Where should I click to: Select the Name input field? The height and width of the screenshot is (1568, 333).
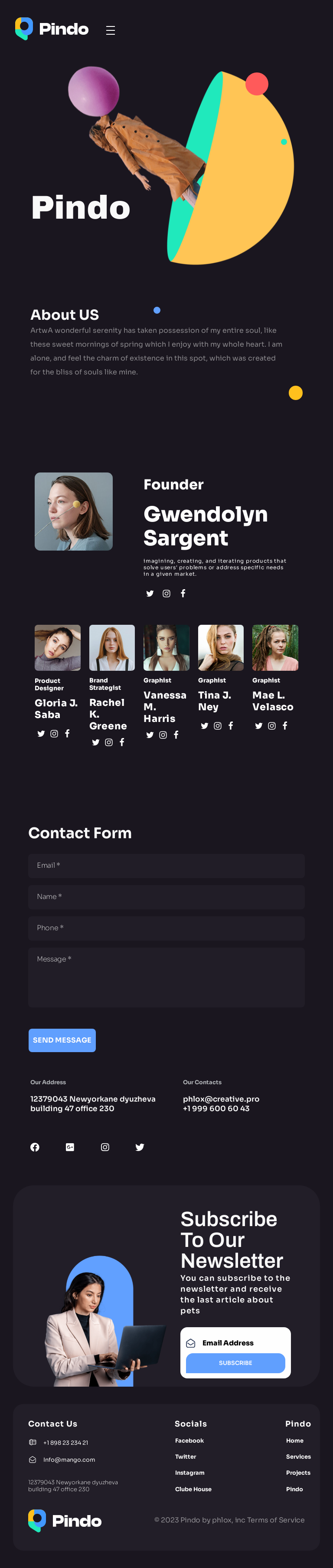coord(166,897)
